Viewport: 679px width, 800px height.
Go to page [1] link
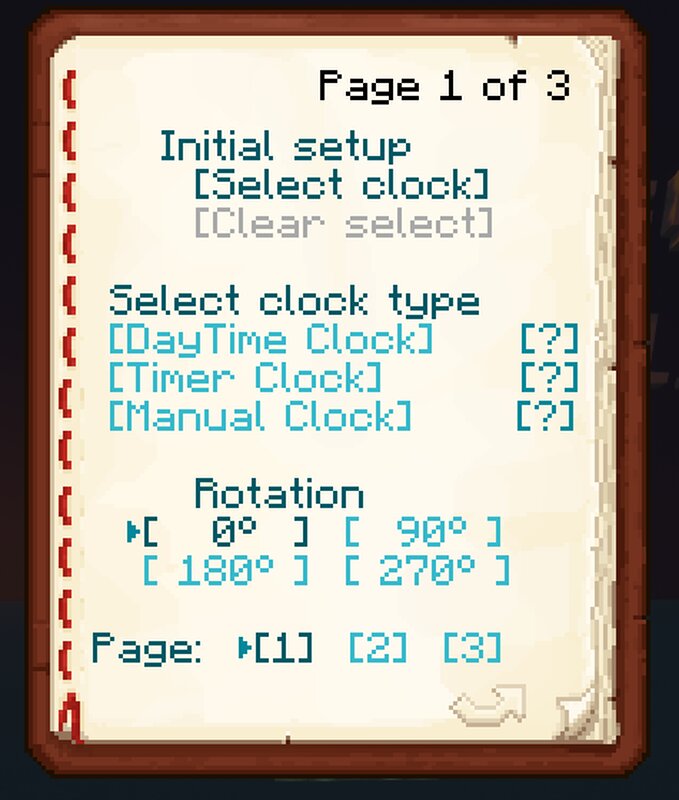click(284, 649)
